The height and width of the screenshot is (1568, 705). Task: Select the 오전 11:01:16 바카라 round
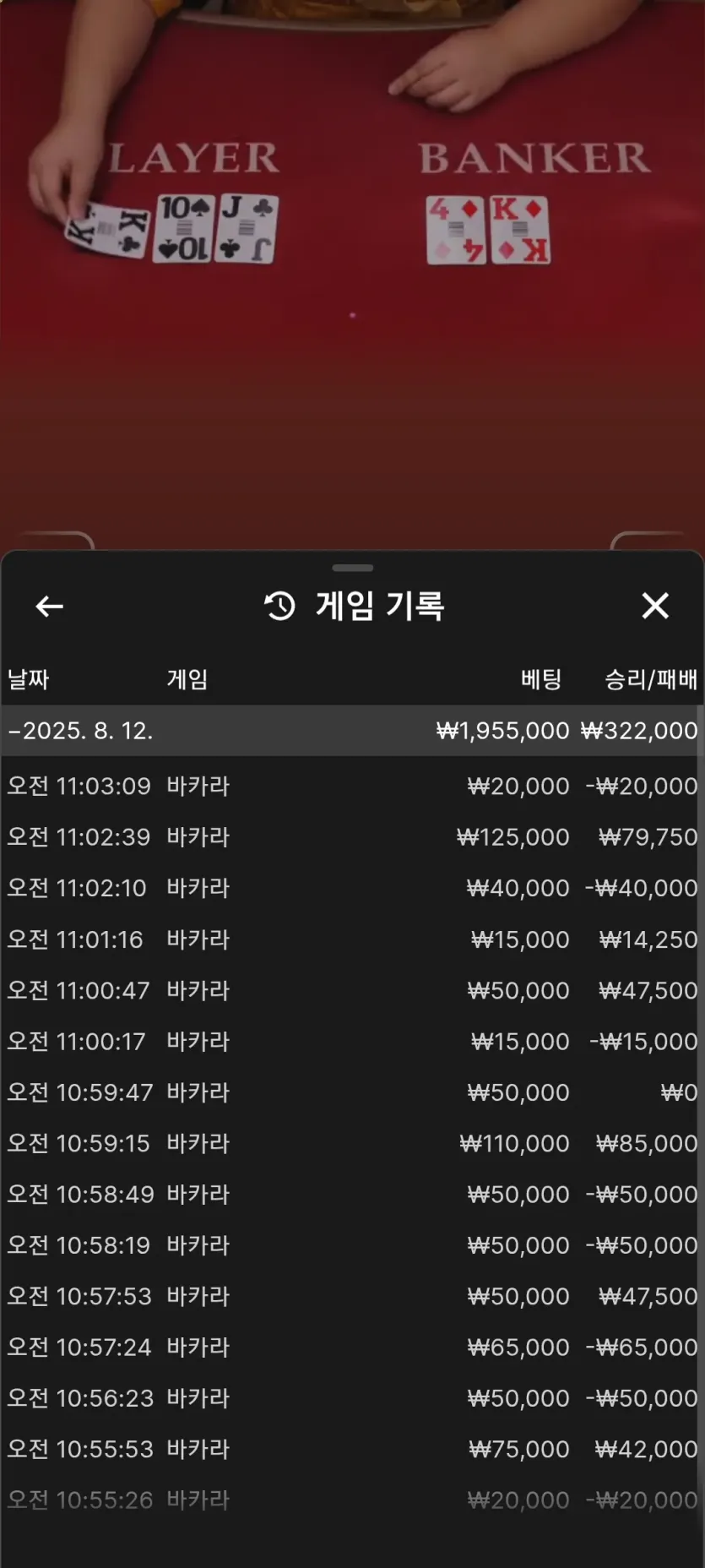pyautogui.click(x=352, y=939)
